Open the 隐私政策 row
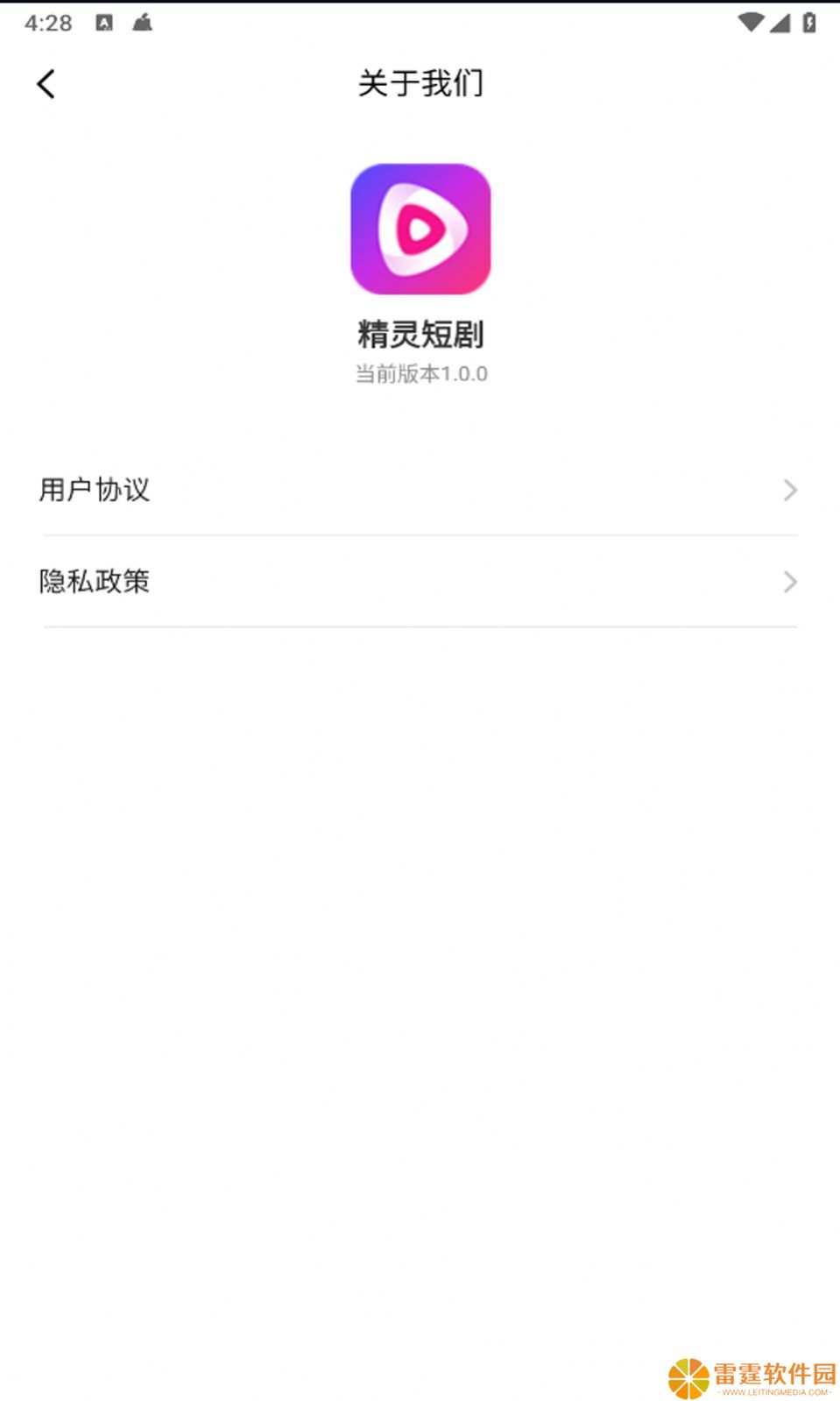The height and width of the screenshot is (1401, 840). click(x=420, y=582)
